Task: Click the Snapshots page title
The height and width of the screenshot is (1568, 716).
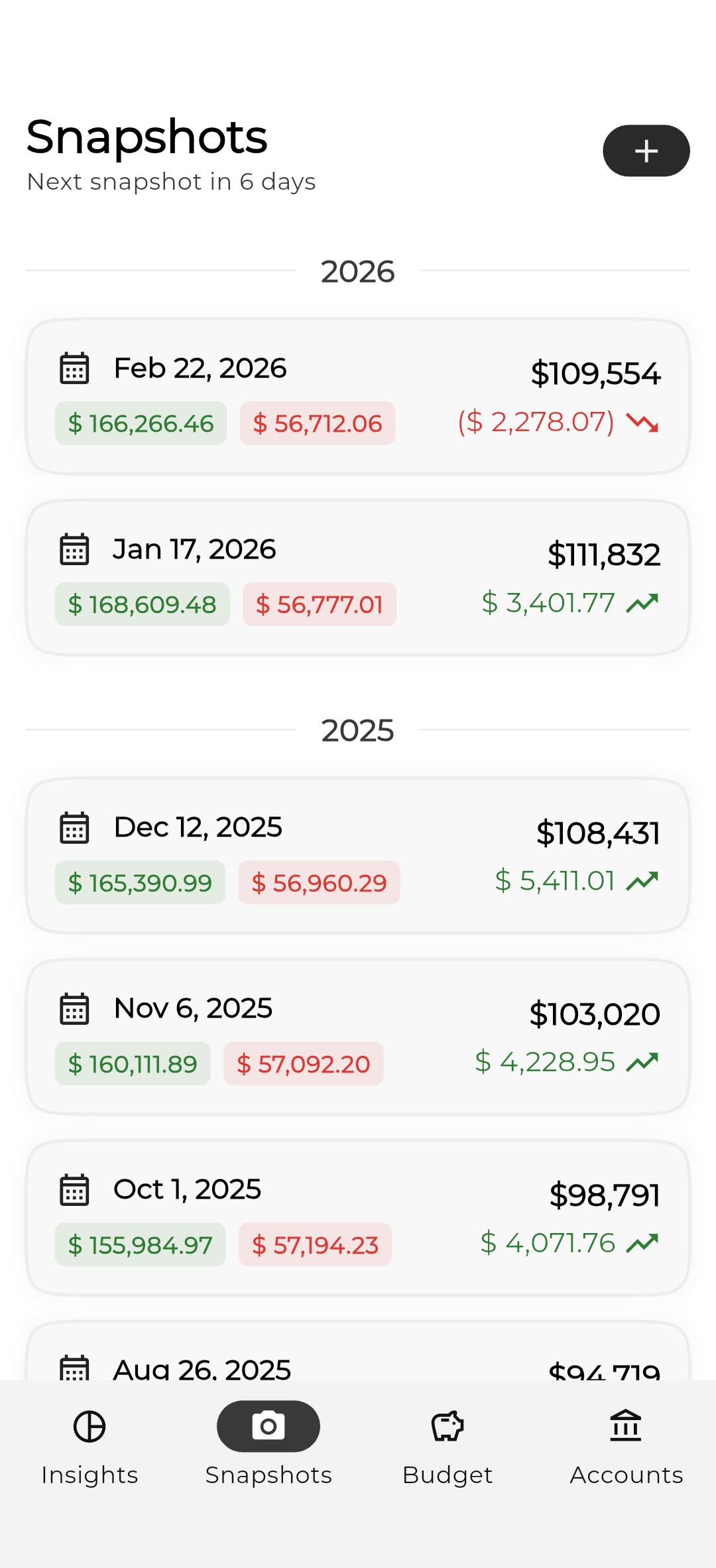Action: point(147,137)
